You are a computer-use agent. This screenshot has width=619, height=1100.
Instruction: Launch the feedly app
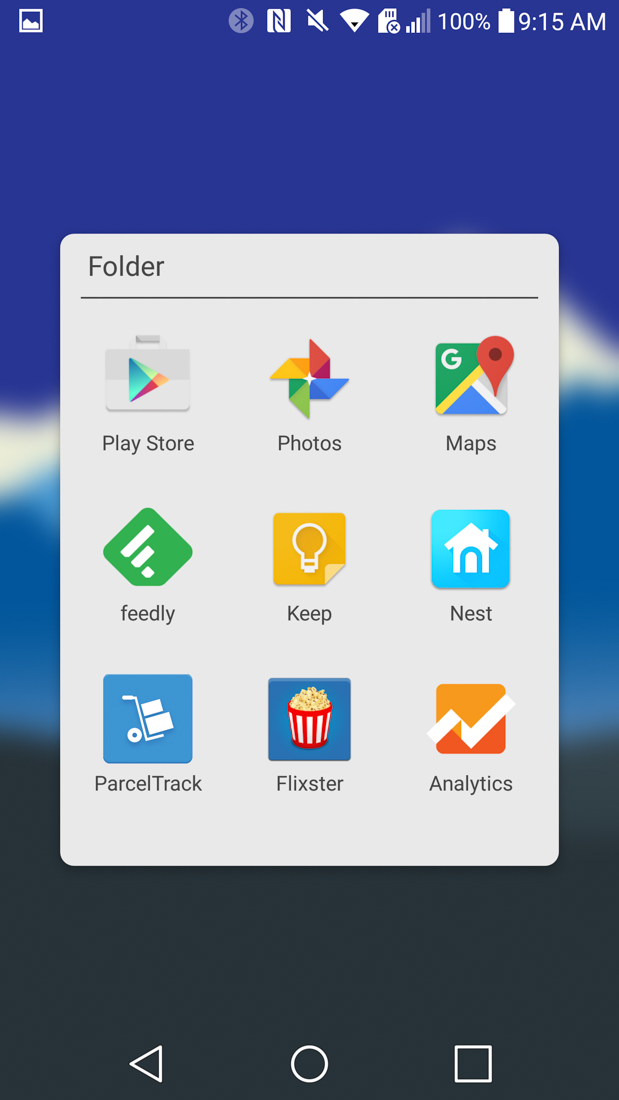tap(148, 548)
